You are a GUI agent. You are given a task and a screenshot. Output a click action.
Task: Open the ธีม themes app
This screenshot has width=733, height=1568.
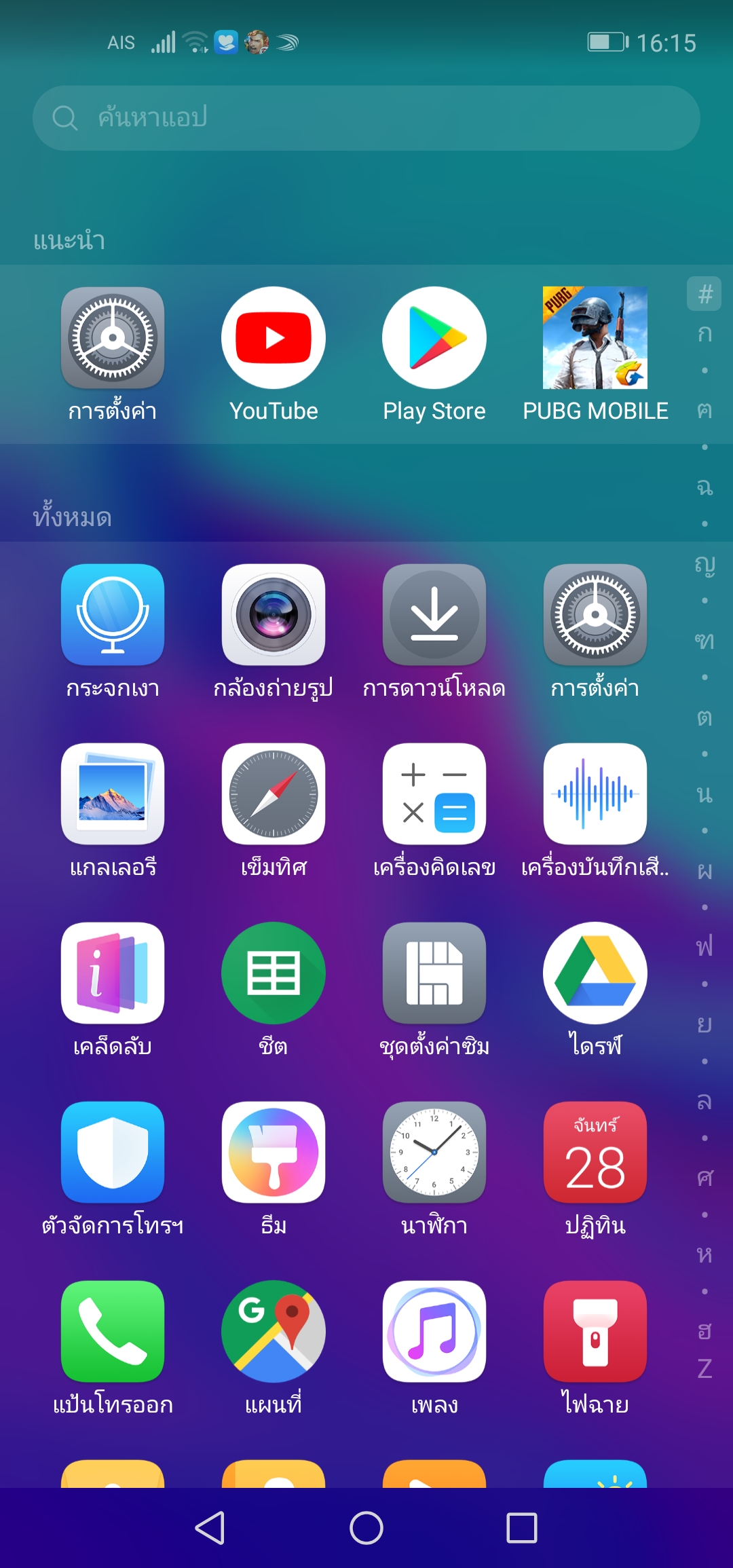[274, 1153]
